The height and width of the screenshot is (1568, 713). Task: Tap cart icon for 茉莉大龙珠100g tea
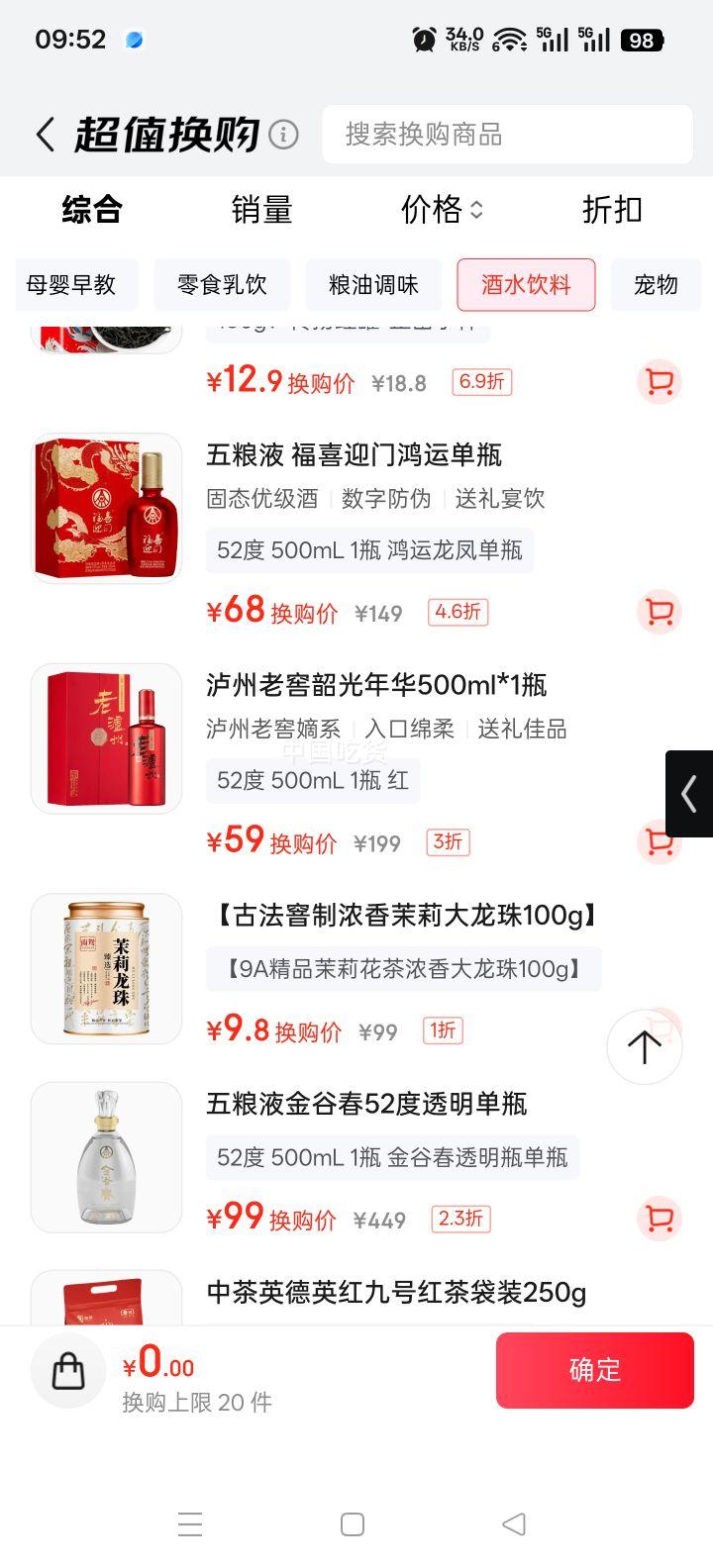pyautogui.click(x=659, y=1029)
